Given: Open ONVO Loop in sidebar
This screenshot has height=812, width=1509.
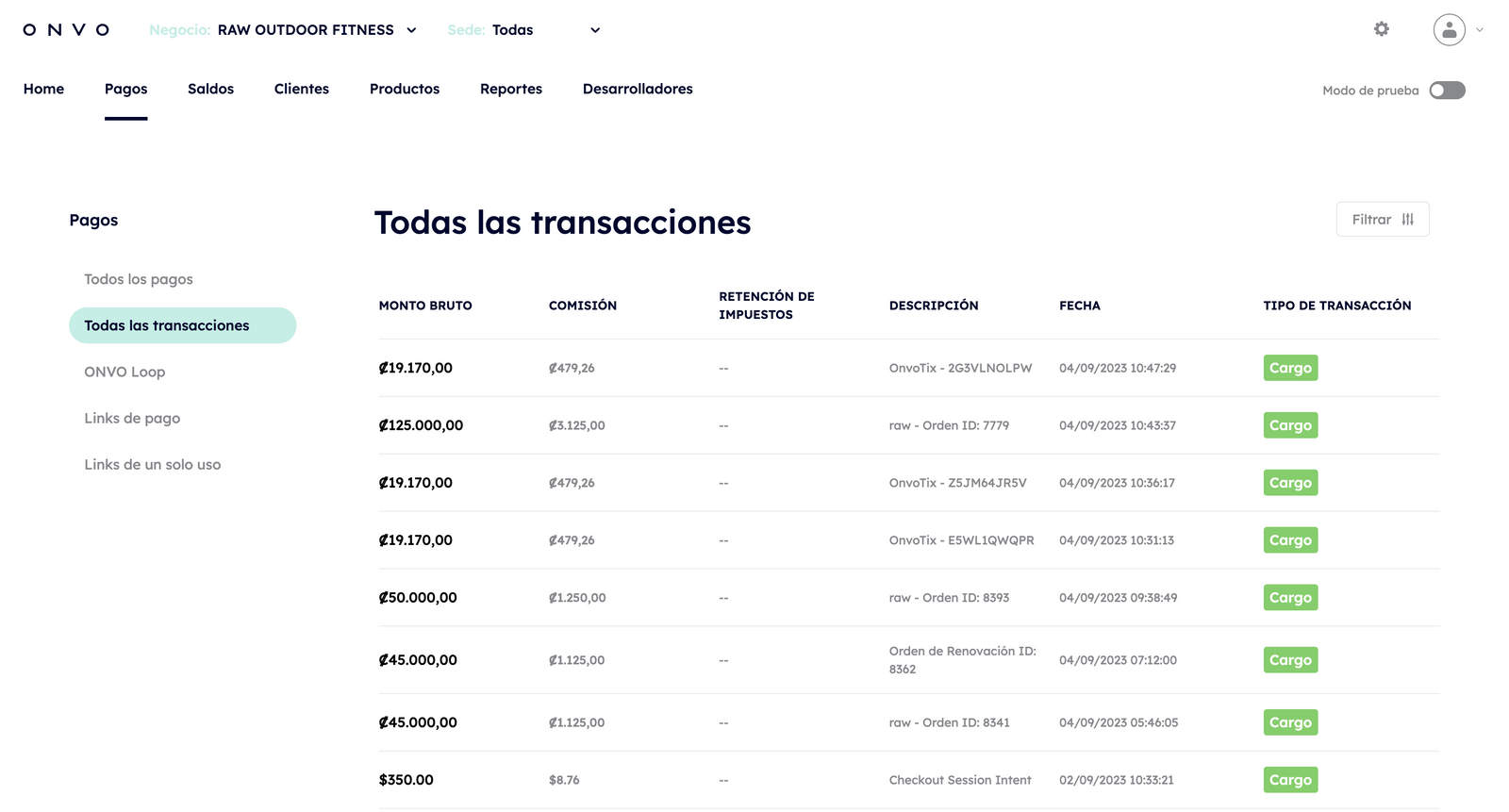Looking at the screenshot, I should click(x=124, y=372).
